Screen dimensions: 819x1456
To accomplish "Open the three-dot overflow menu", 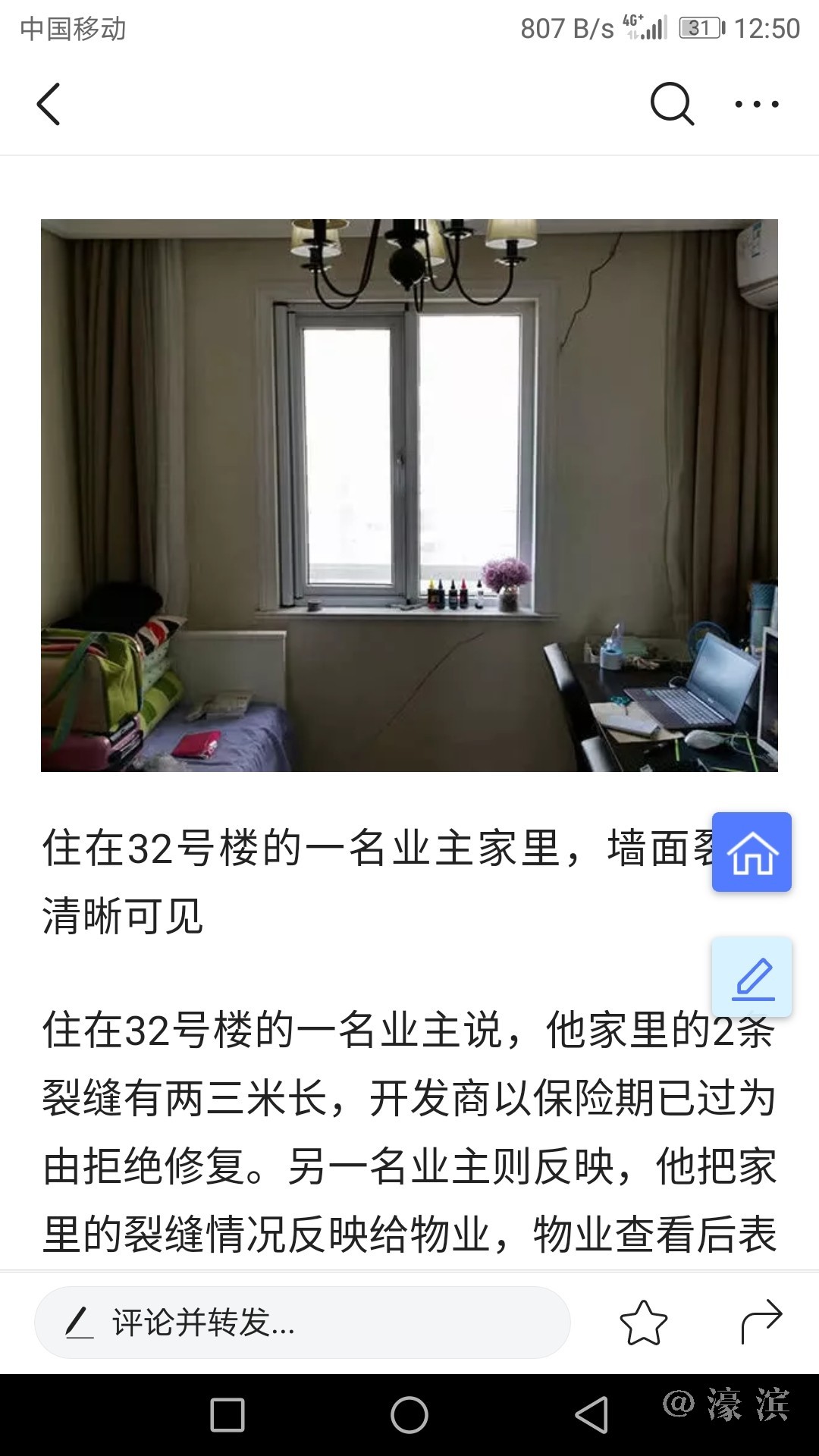I will [x=757, y=104].
